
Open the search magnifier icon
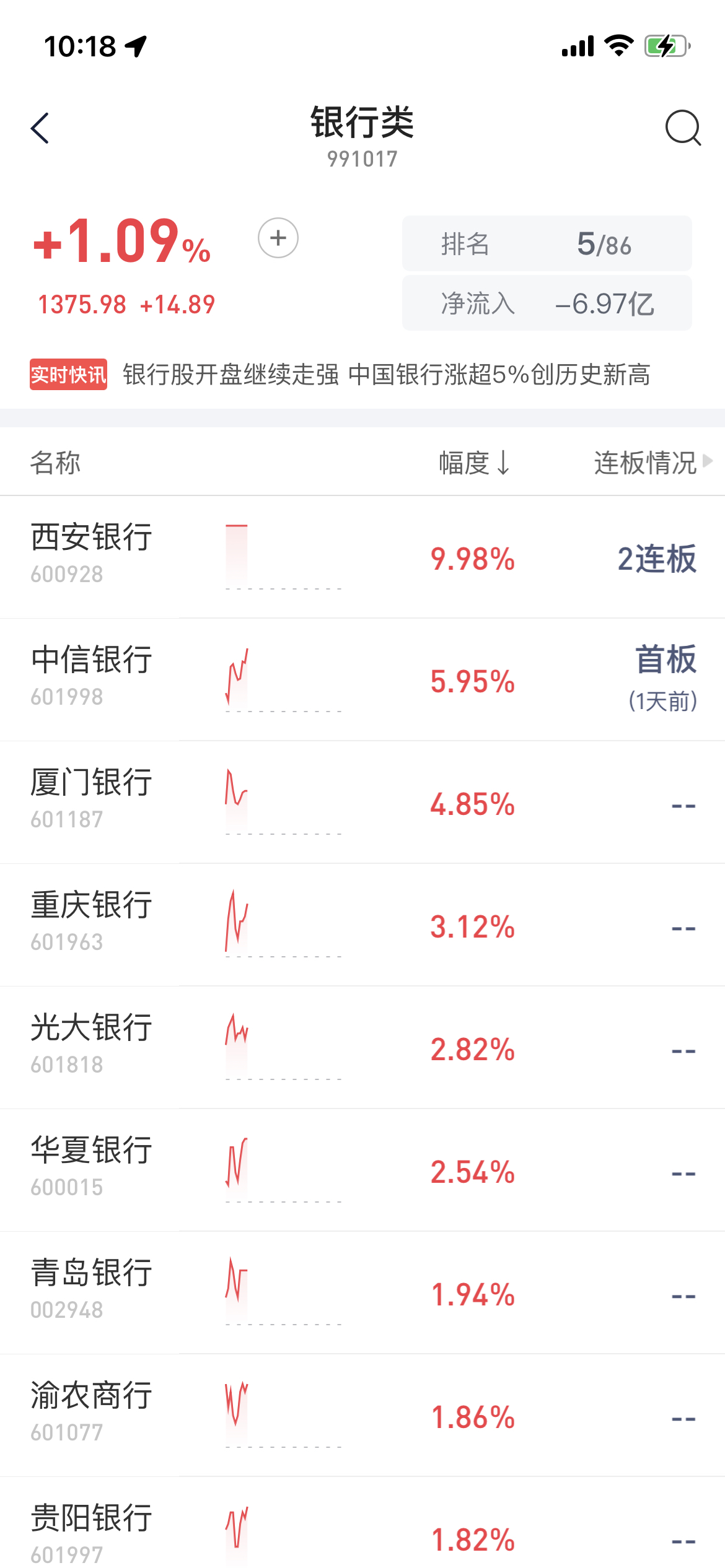[x=683, y=128]
